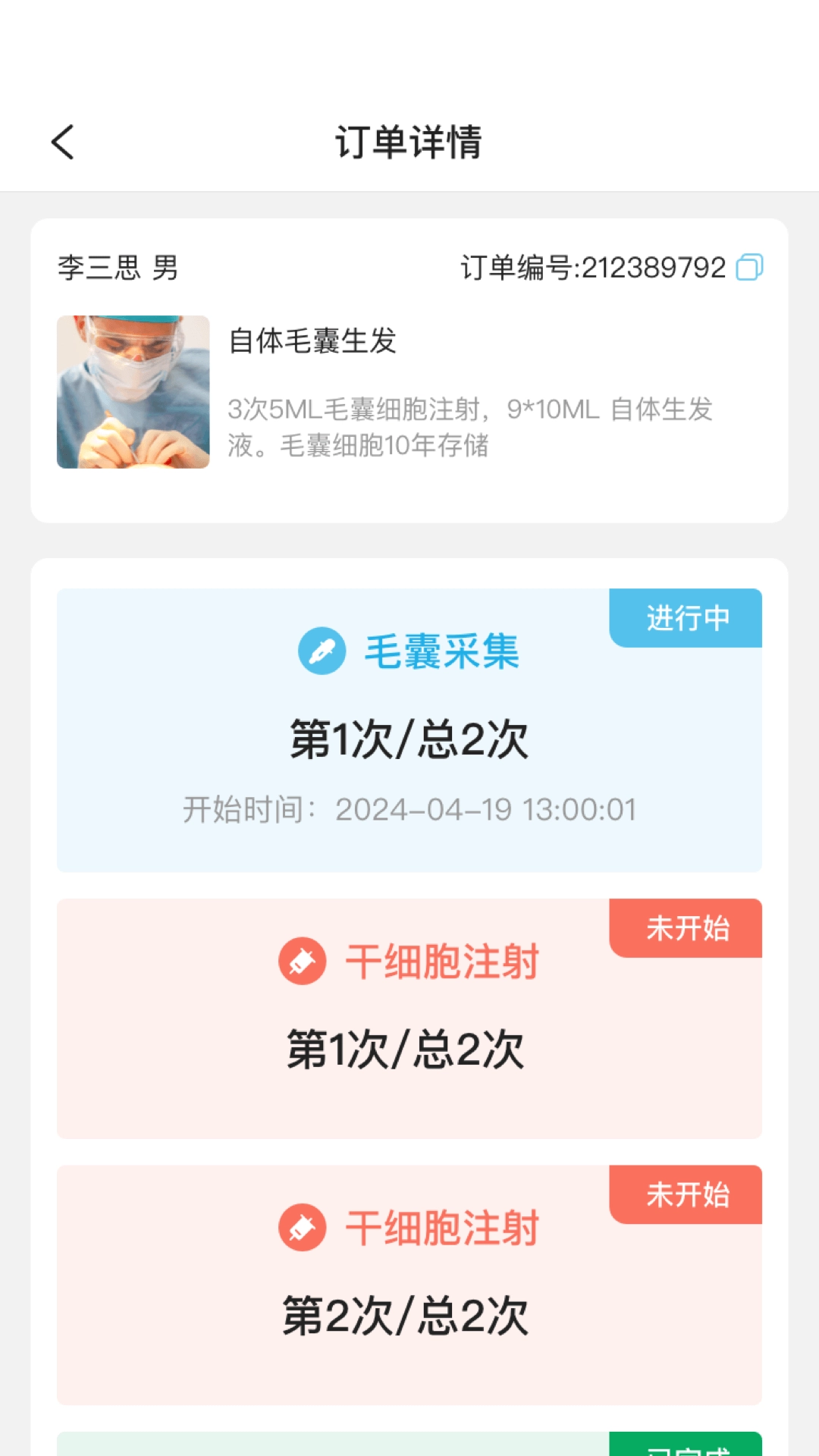Open the second 干细胞注射 card
Image resolution: width=819 pixels, height=1456 pixels.
pos(409,1282)
